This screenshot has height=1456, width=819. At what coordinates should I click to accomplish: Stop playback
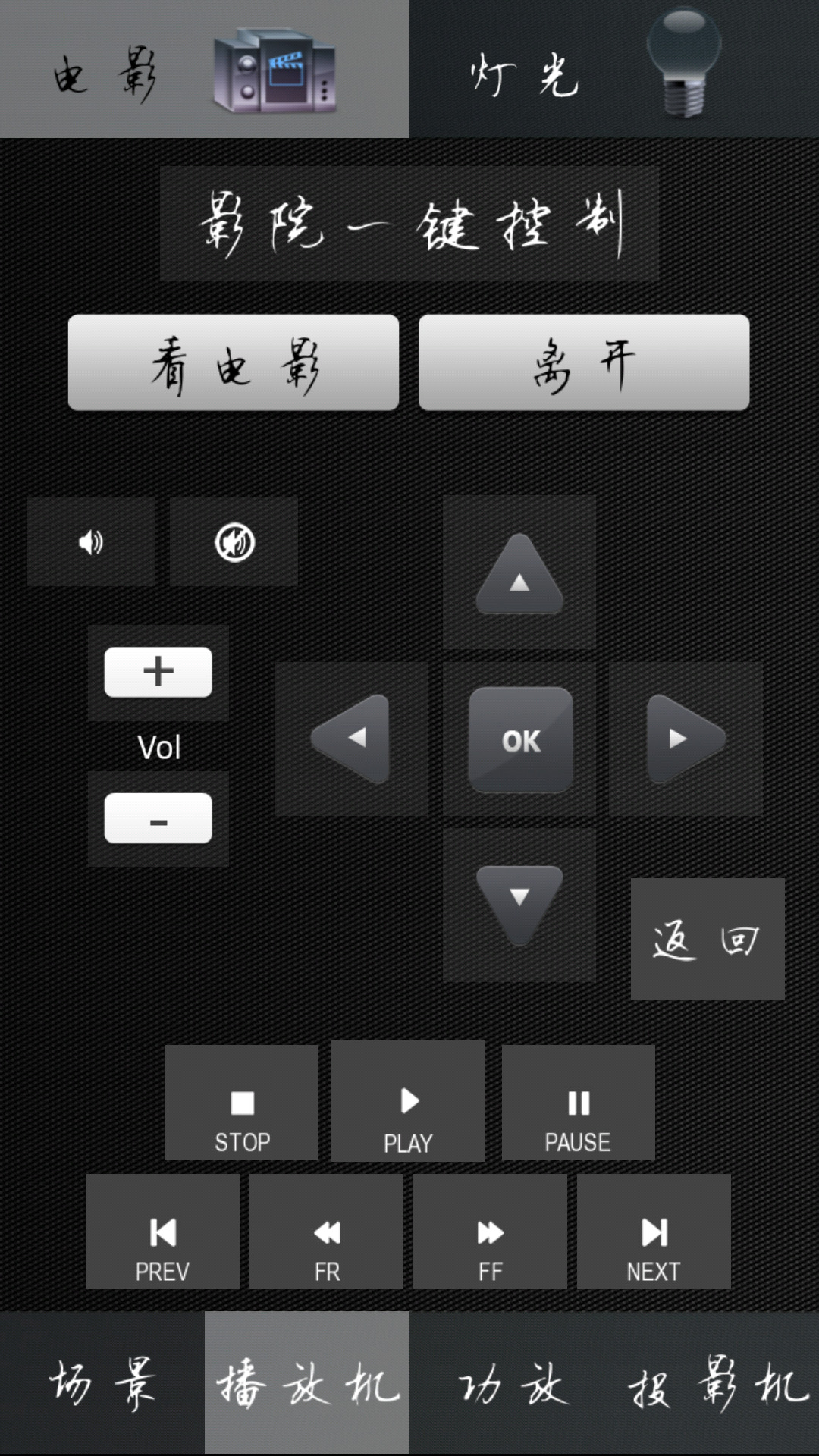242,1103
